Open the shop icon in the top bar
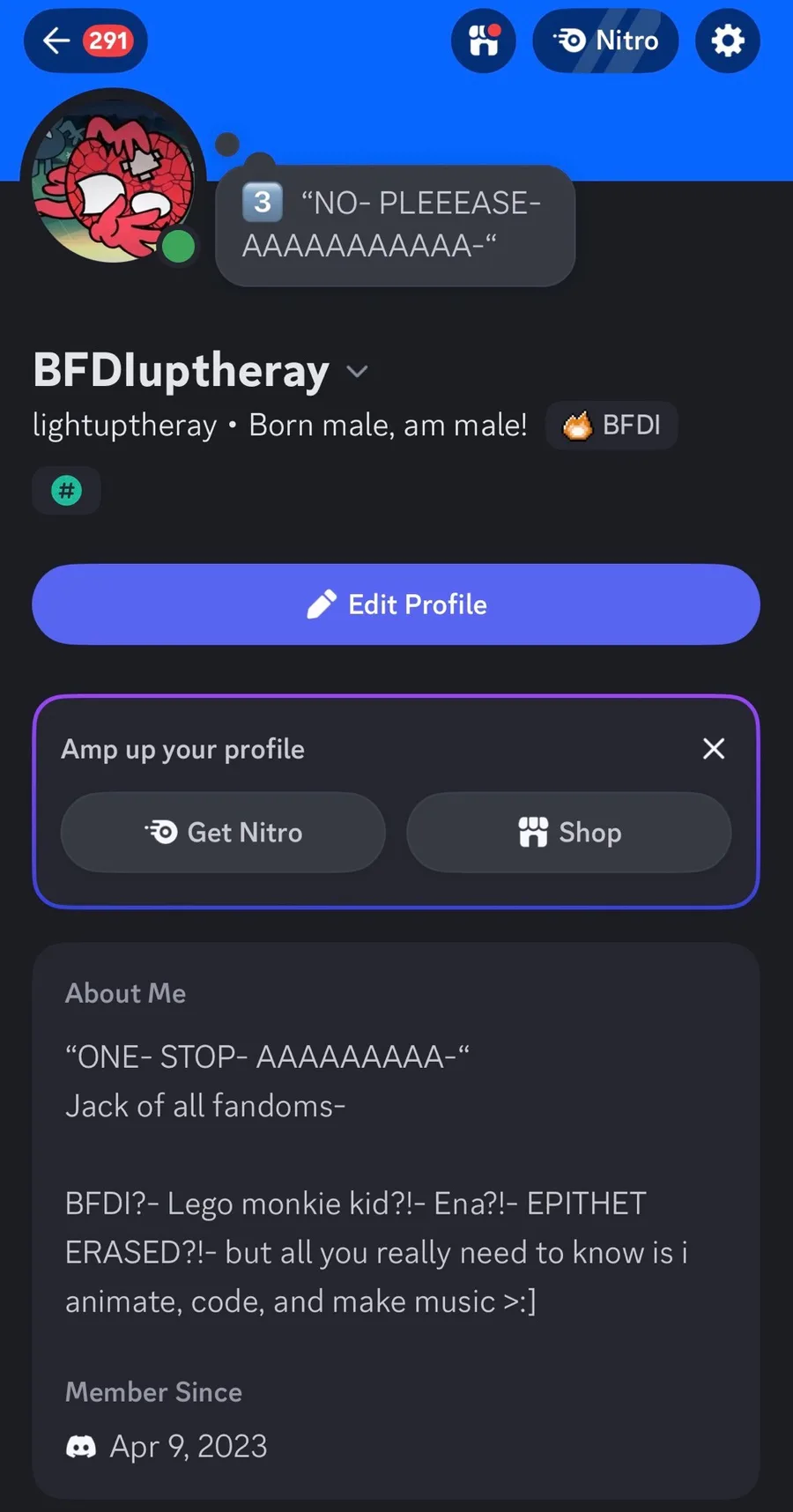Viewport: 793px width, 1512px height. coord(484,41)
